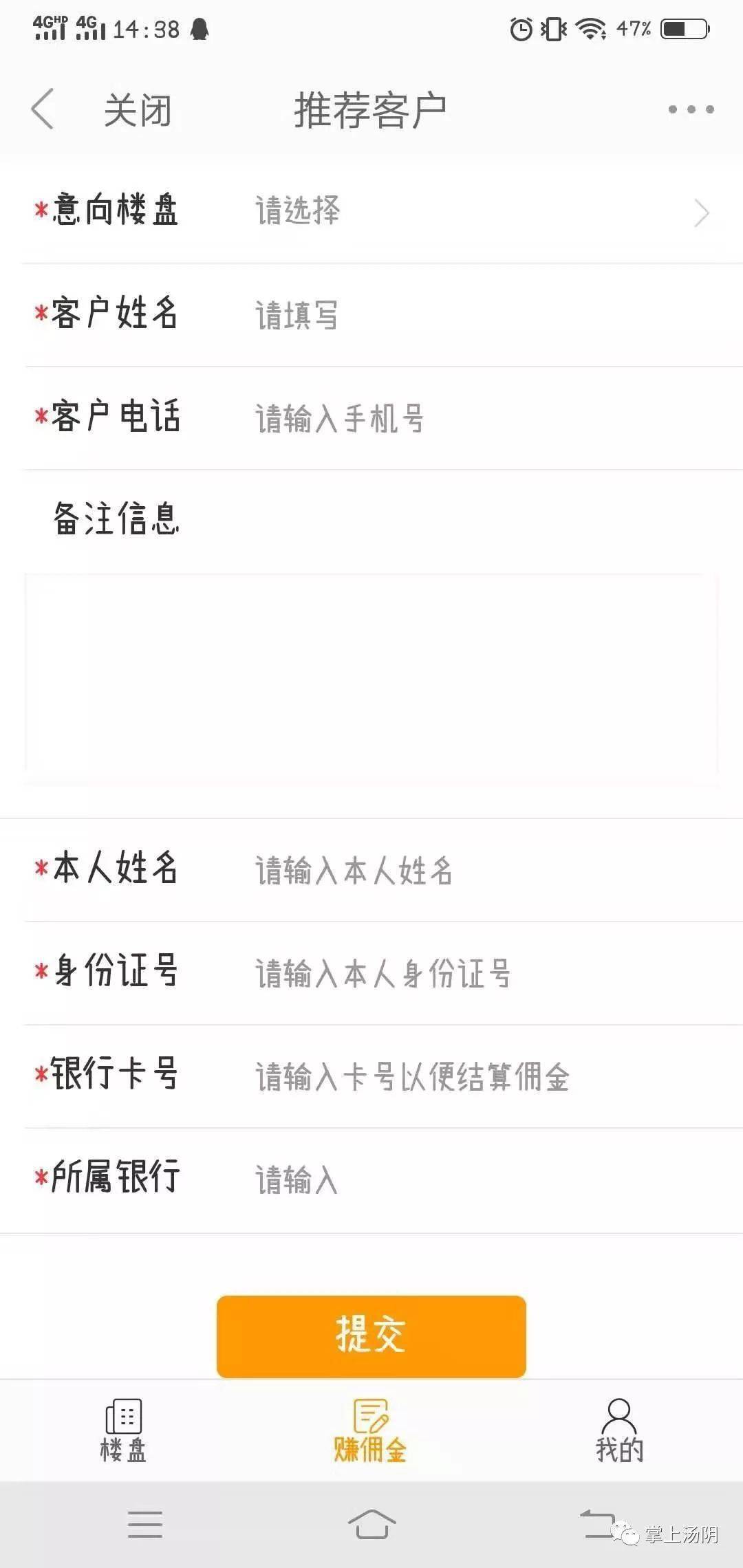
Task: Tap the 备注信息 remarks text area
Action: [x=371, y=674]
